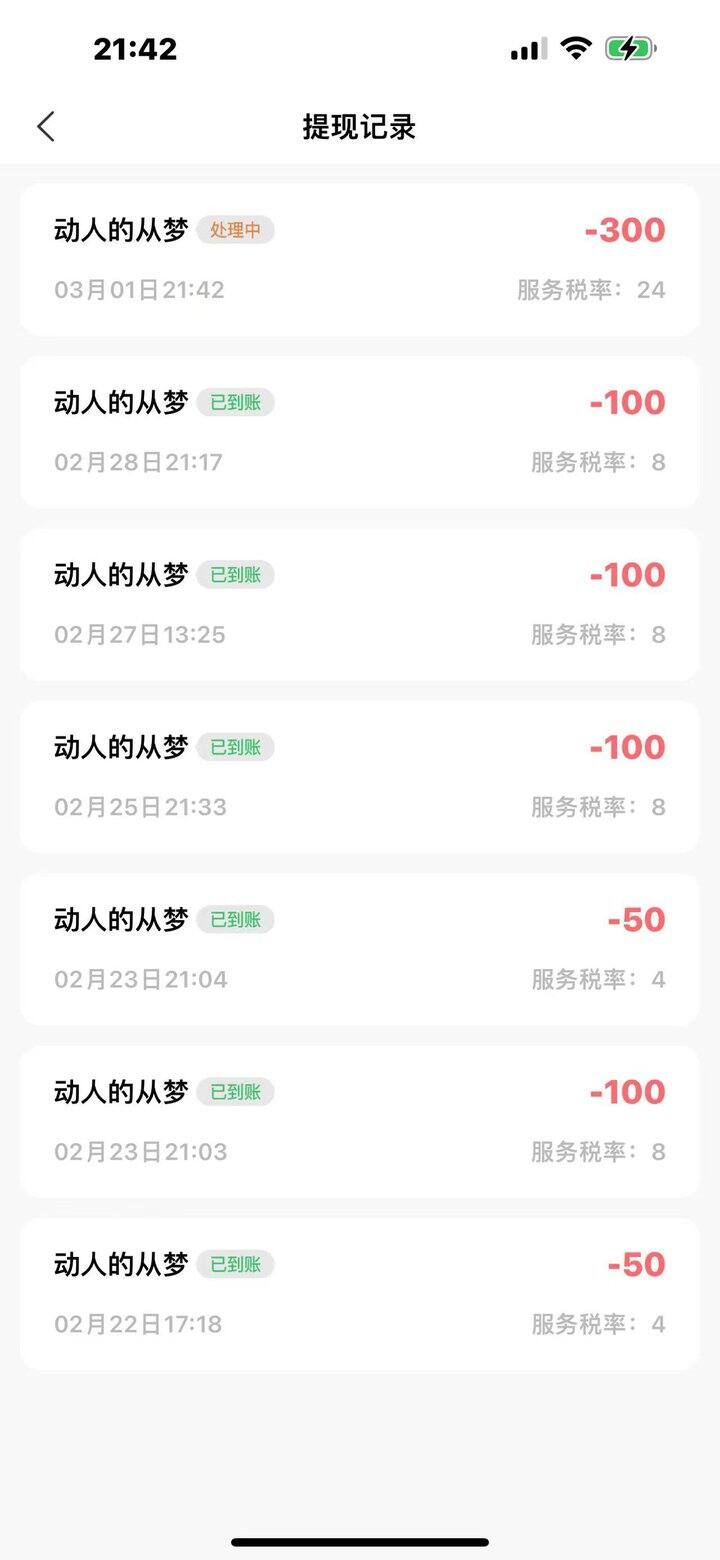Select the 02月25日21:33 withdrawal record

tap(360, 777)
